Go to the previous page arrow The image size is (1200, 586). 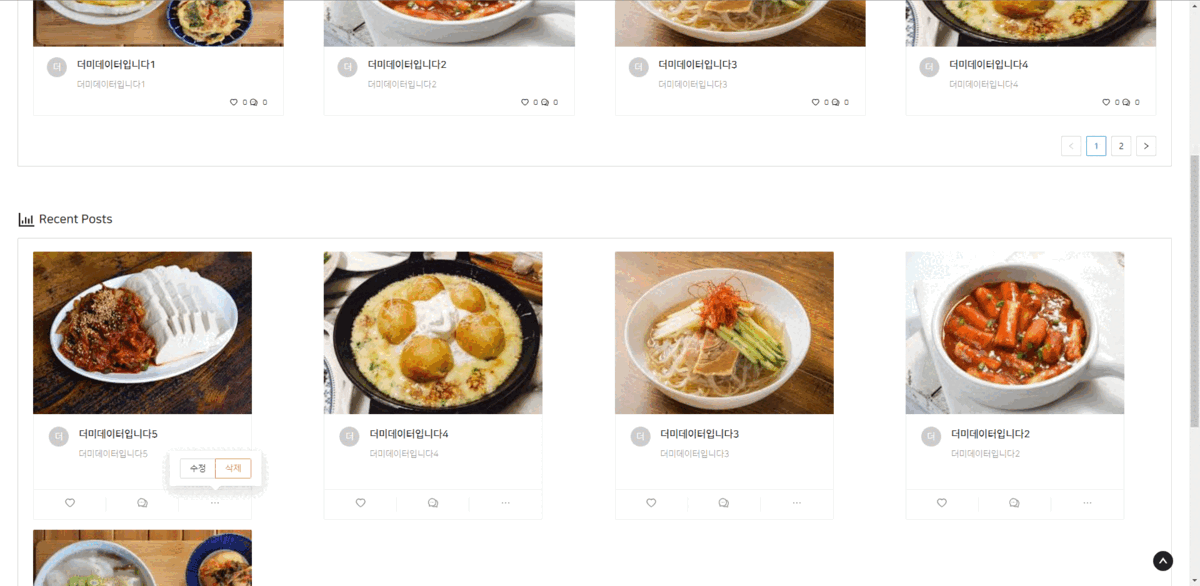1071,146
